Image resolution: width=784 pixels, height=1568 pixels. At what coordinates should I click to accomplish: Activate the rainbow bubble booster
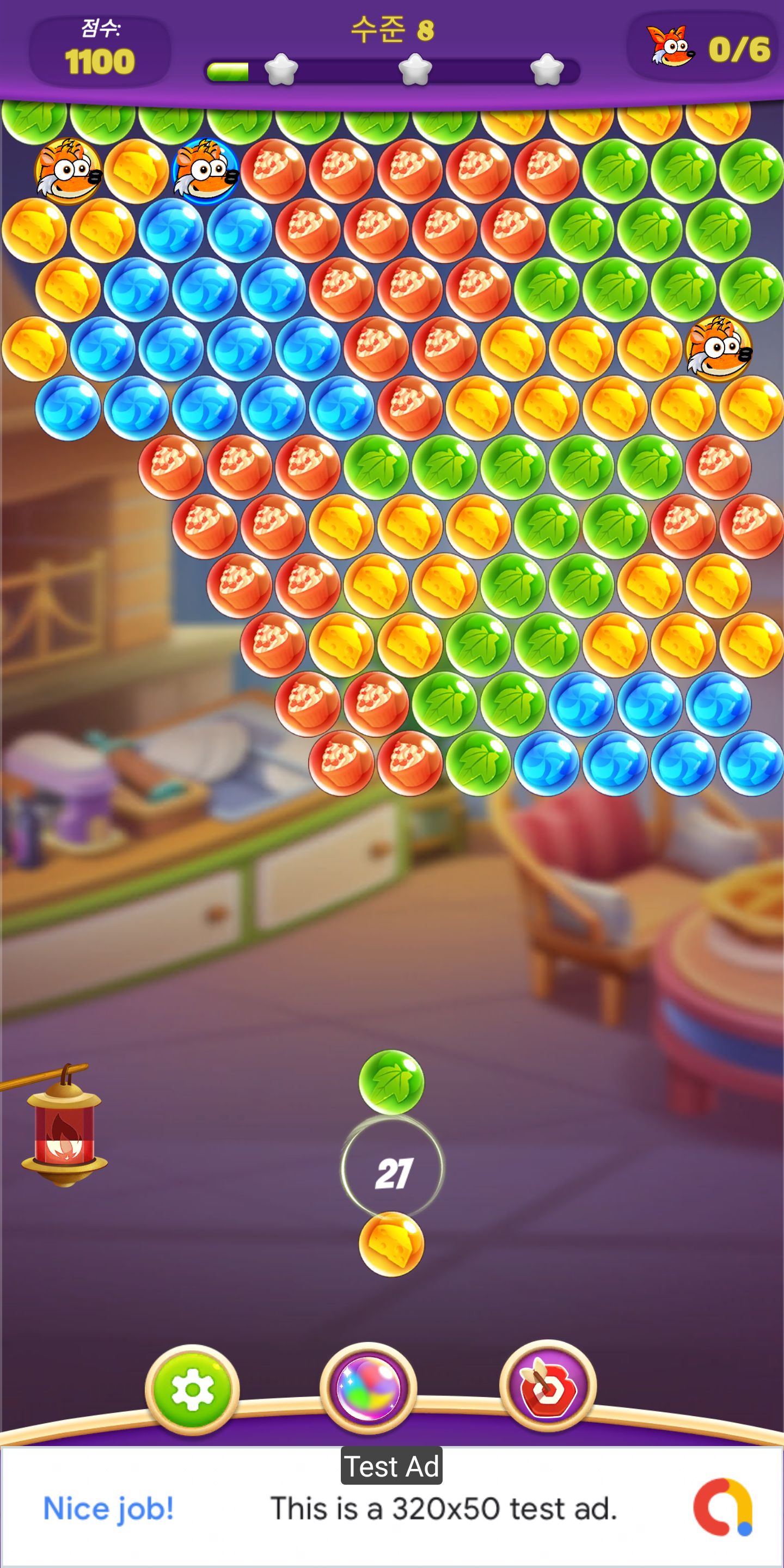pos(368,1388)
